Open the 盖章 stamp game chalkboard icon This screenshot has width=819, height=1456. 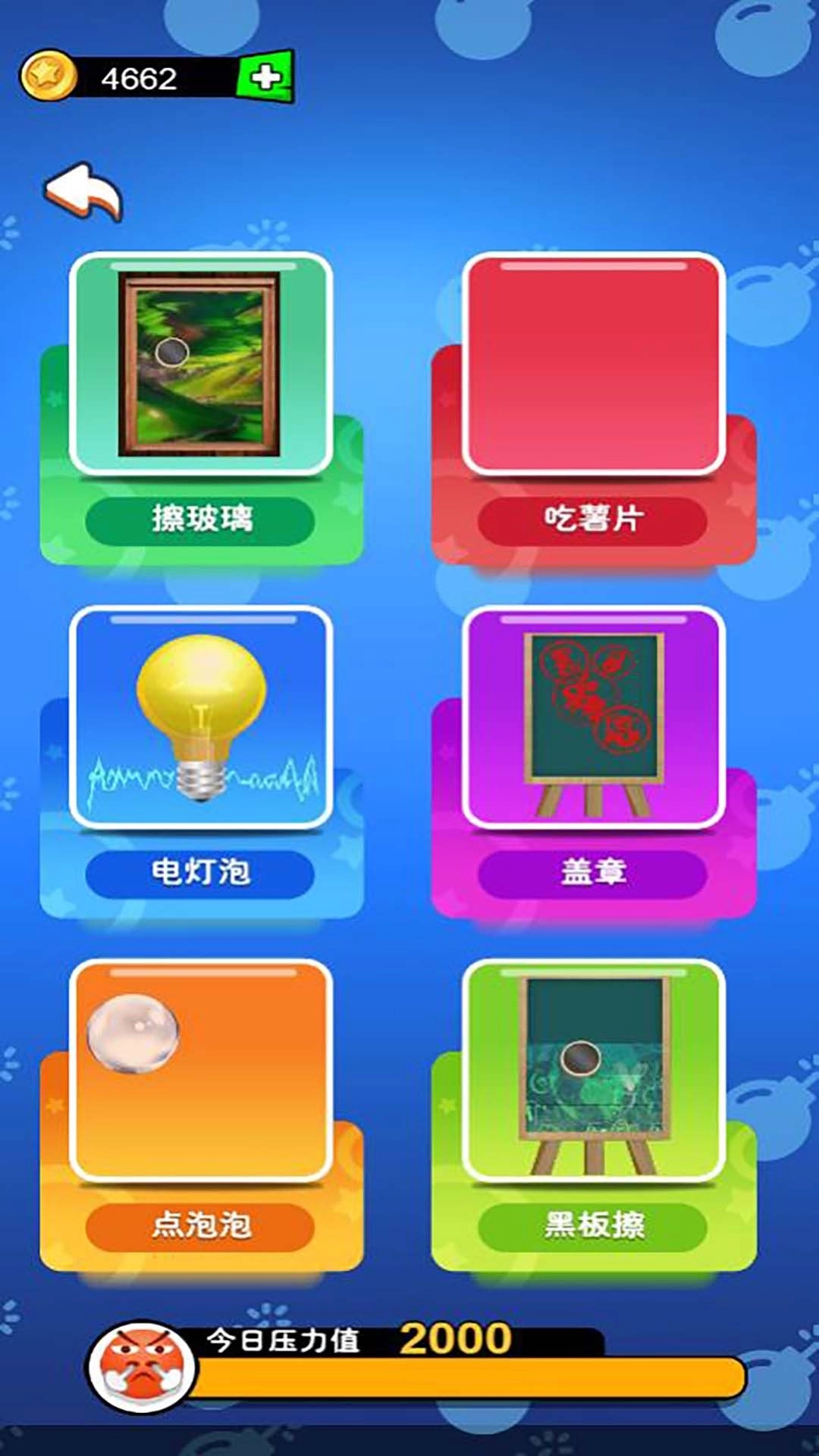coord(595,720)
